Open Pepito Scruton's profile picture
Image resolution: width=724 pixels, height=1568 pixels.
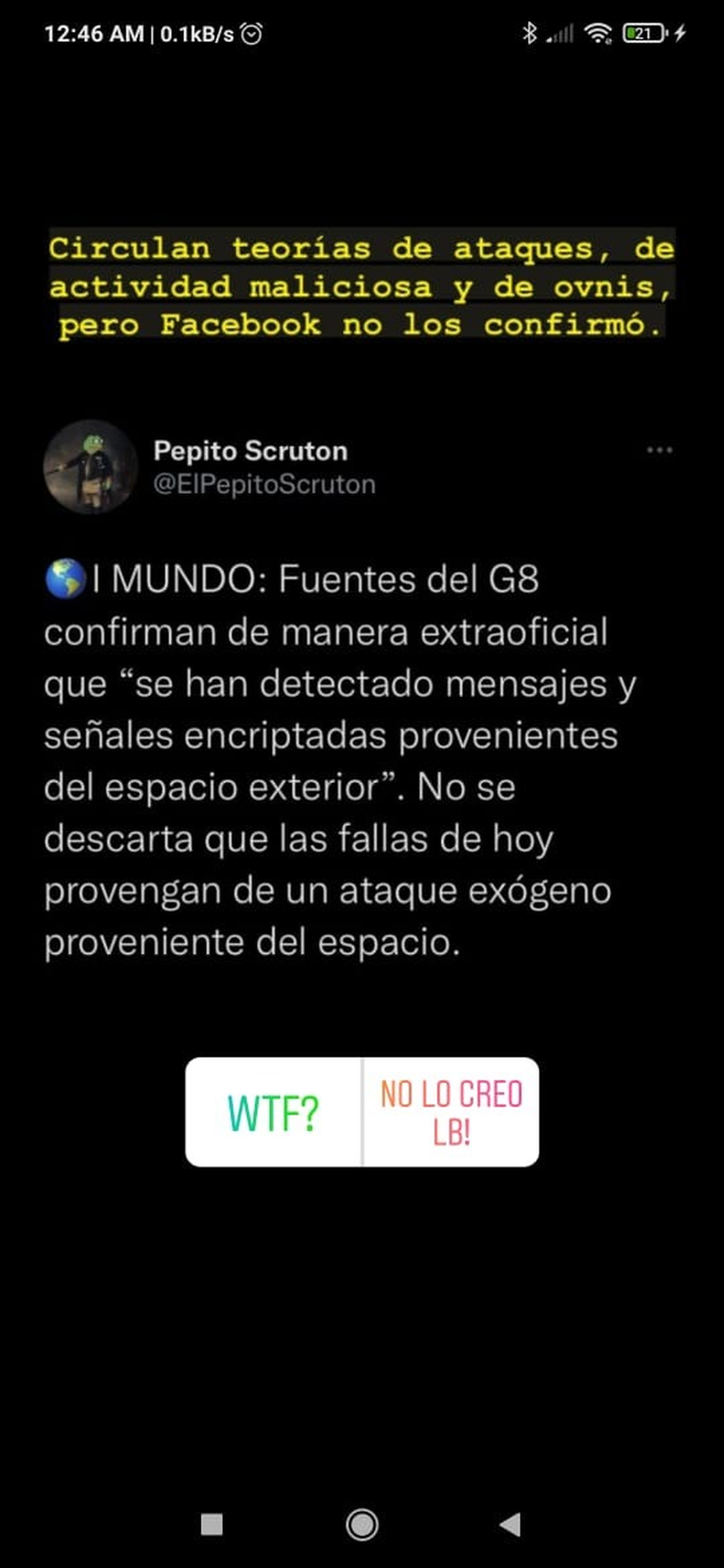click(91, 469)
